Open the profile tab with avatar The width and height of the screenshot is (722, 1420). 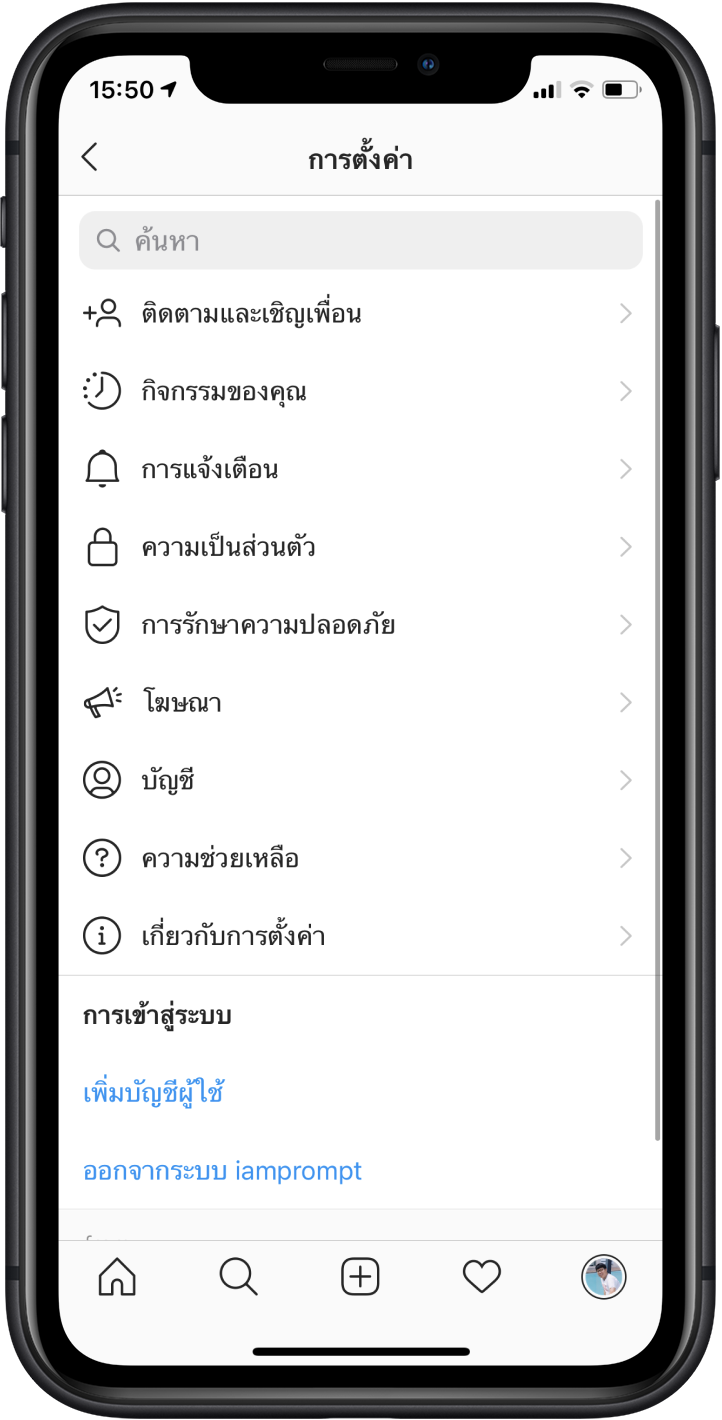[x=603, y=1277]
